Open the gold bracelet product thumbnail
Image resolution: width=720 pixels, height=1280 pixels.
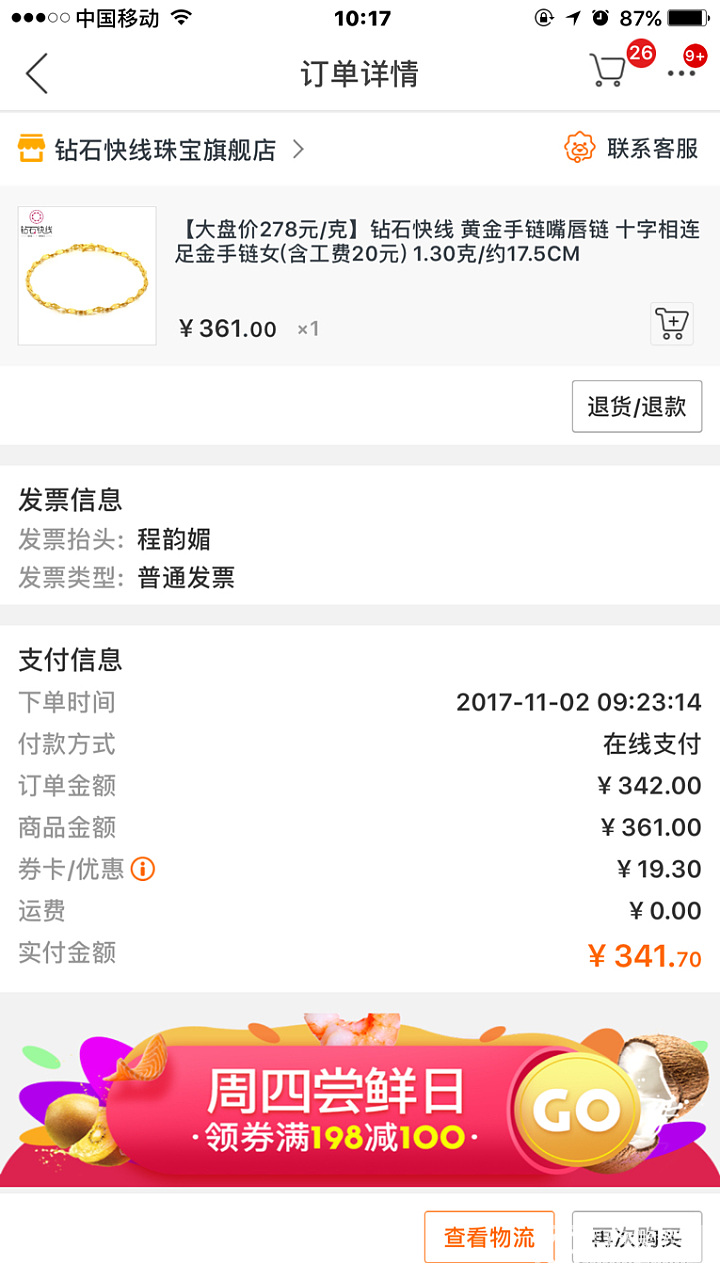tap(87, 275)
